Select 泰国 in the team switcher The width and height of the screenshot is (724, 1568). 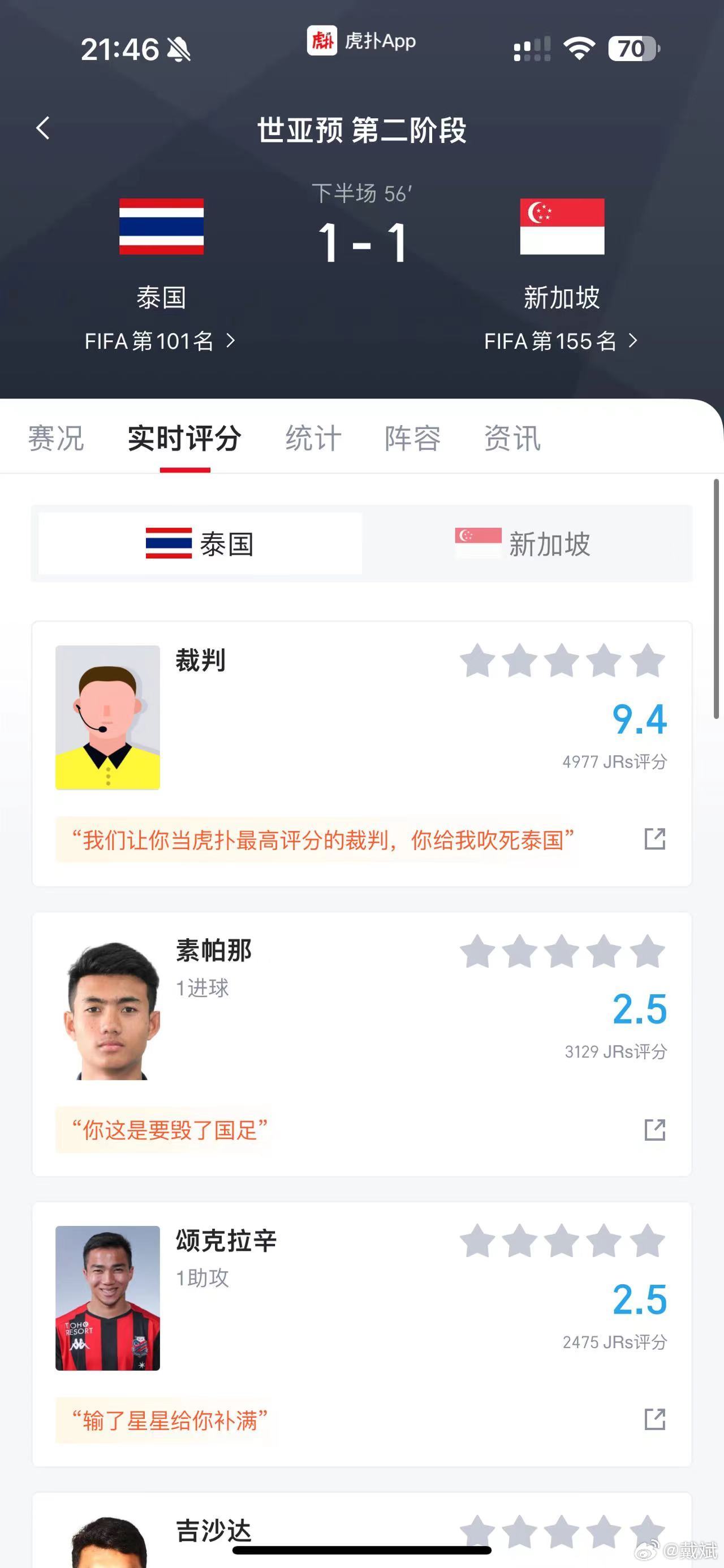pos(198,544)
